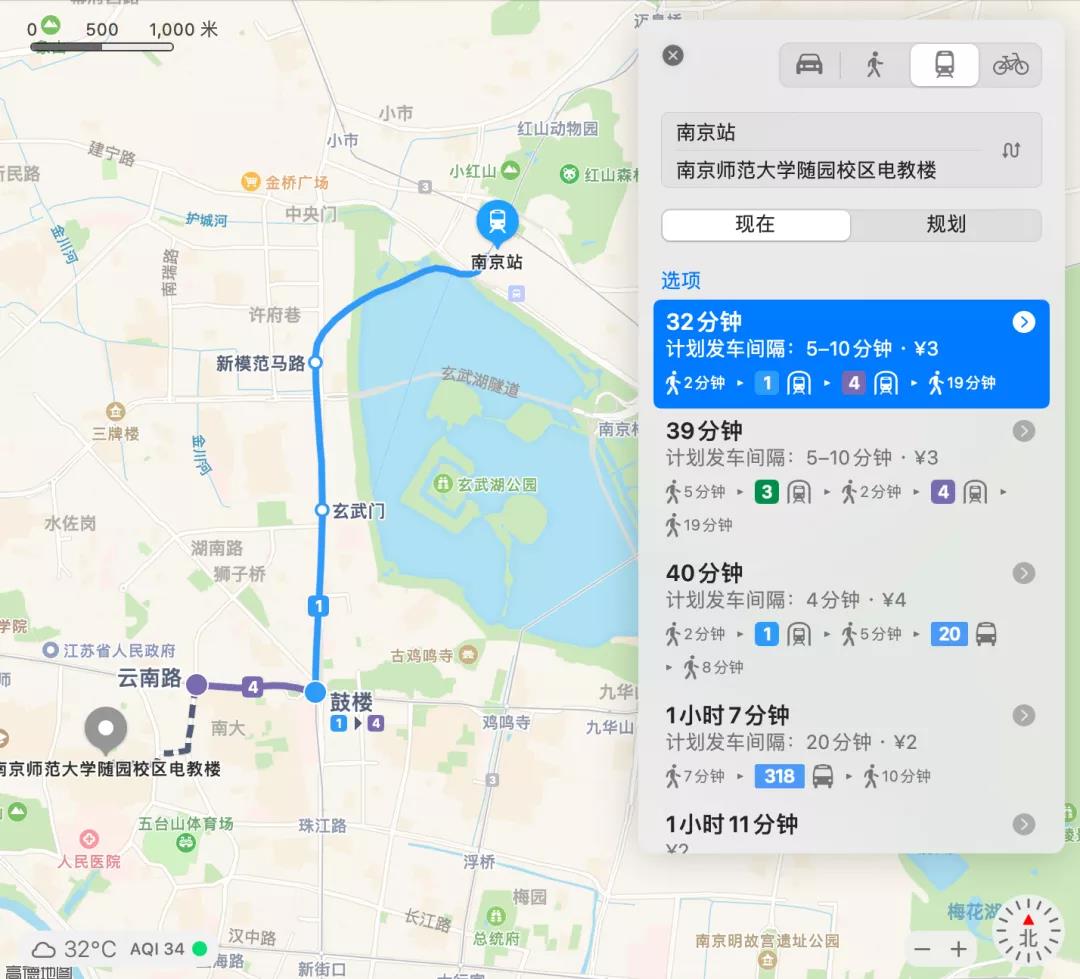Viewport: 1080px width, 979px height.
Task: Switch to driving directions
Action: (809, 65)
